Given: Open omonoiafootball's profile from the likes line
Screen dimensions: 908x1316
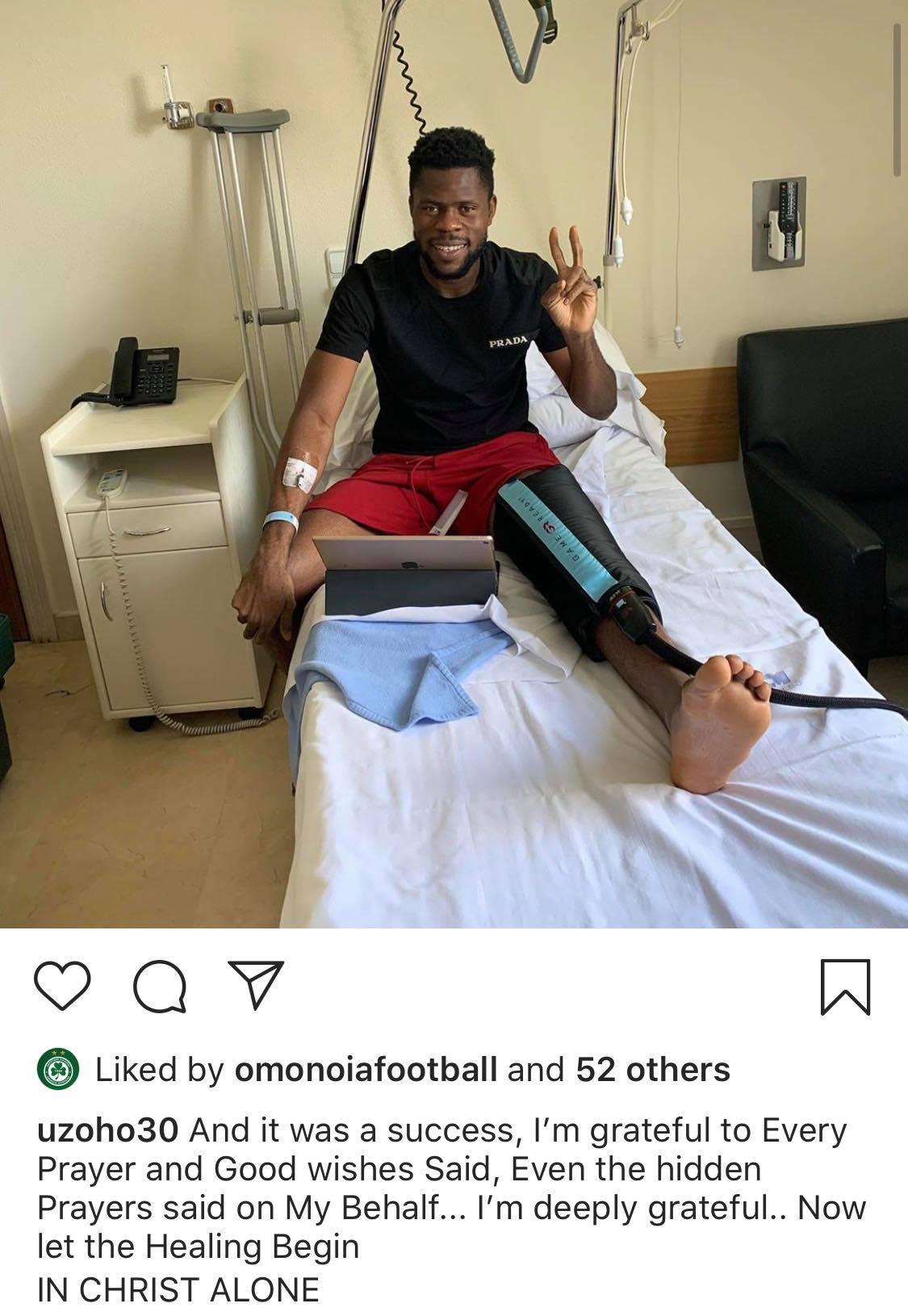Looking at the screenshot, I should click(x=365, y=1070).
